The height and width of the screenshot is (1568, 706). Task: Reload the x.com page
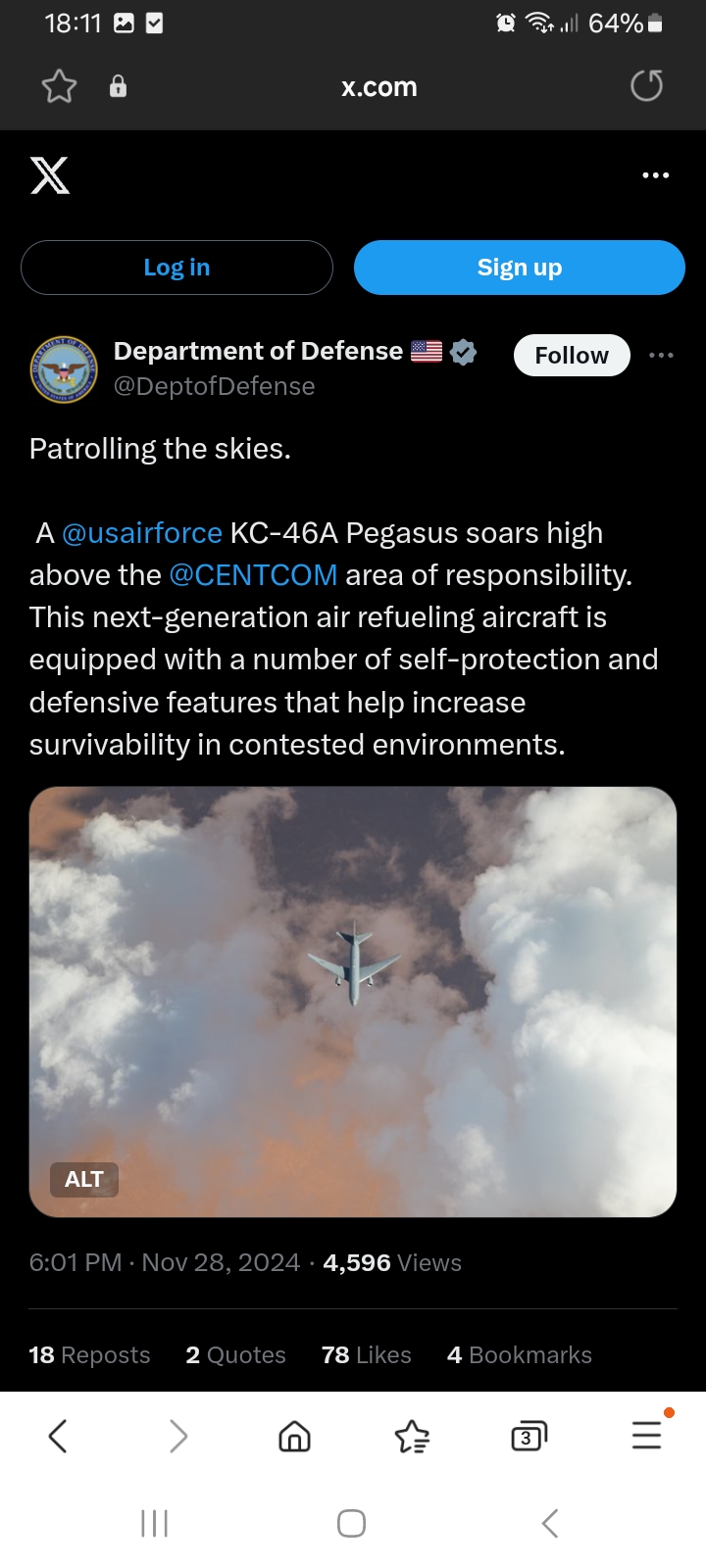point(646,86)
